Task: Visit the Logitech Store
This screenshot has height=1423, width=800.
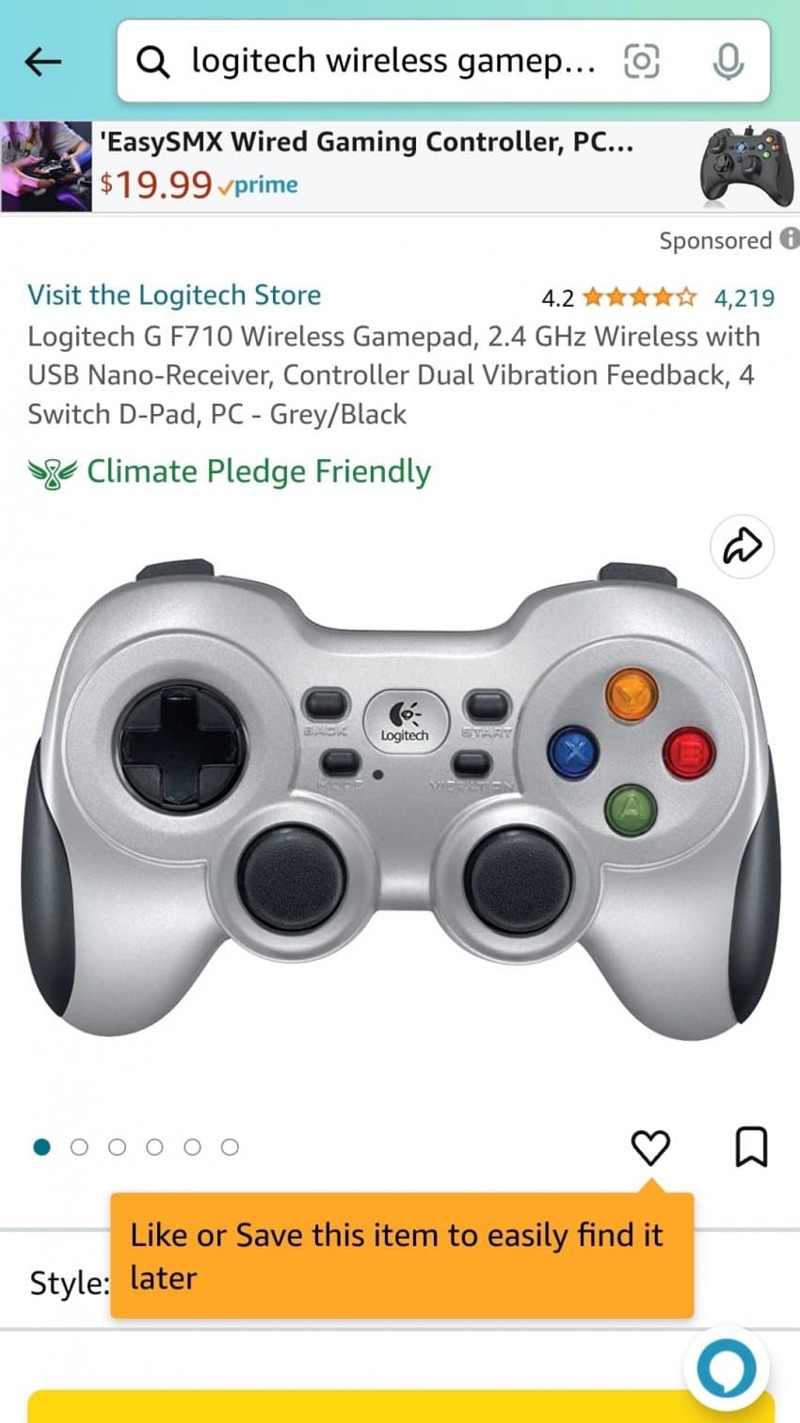Action: coord(174,295)
